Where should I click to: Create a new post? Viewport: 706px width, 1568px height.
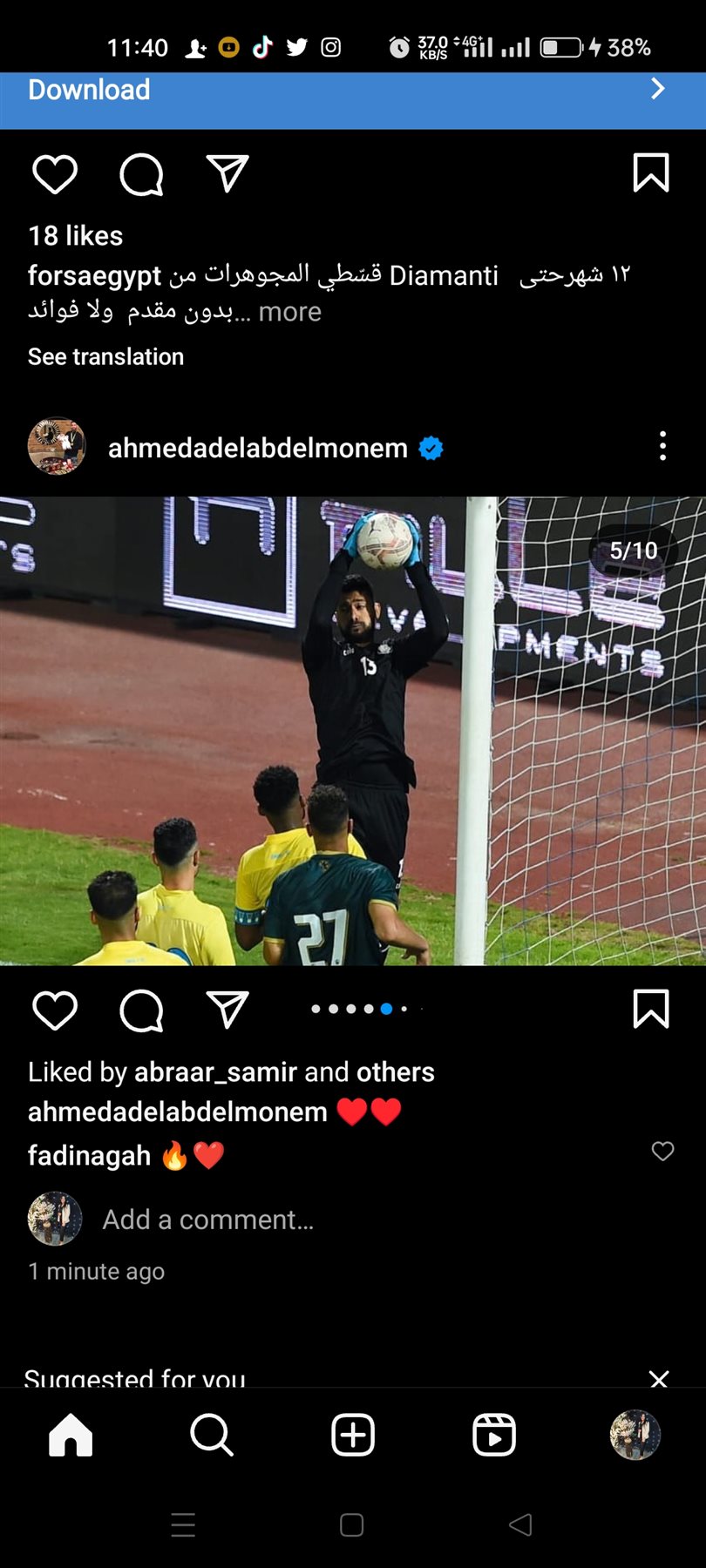[353, 1435]
